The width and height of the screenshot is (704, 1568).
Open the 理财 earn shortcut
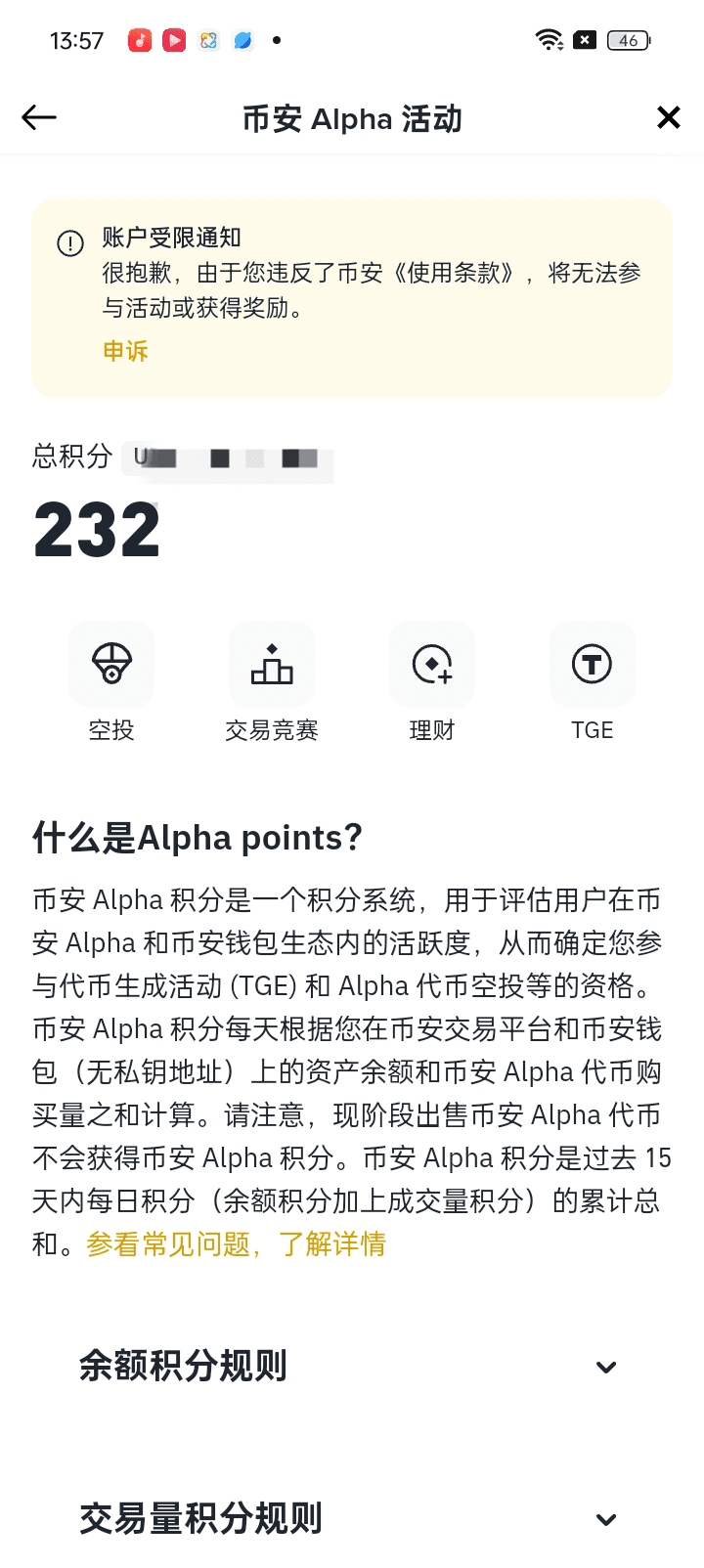pos(432,682)
